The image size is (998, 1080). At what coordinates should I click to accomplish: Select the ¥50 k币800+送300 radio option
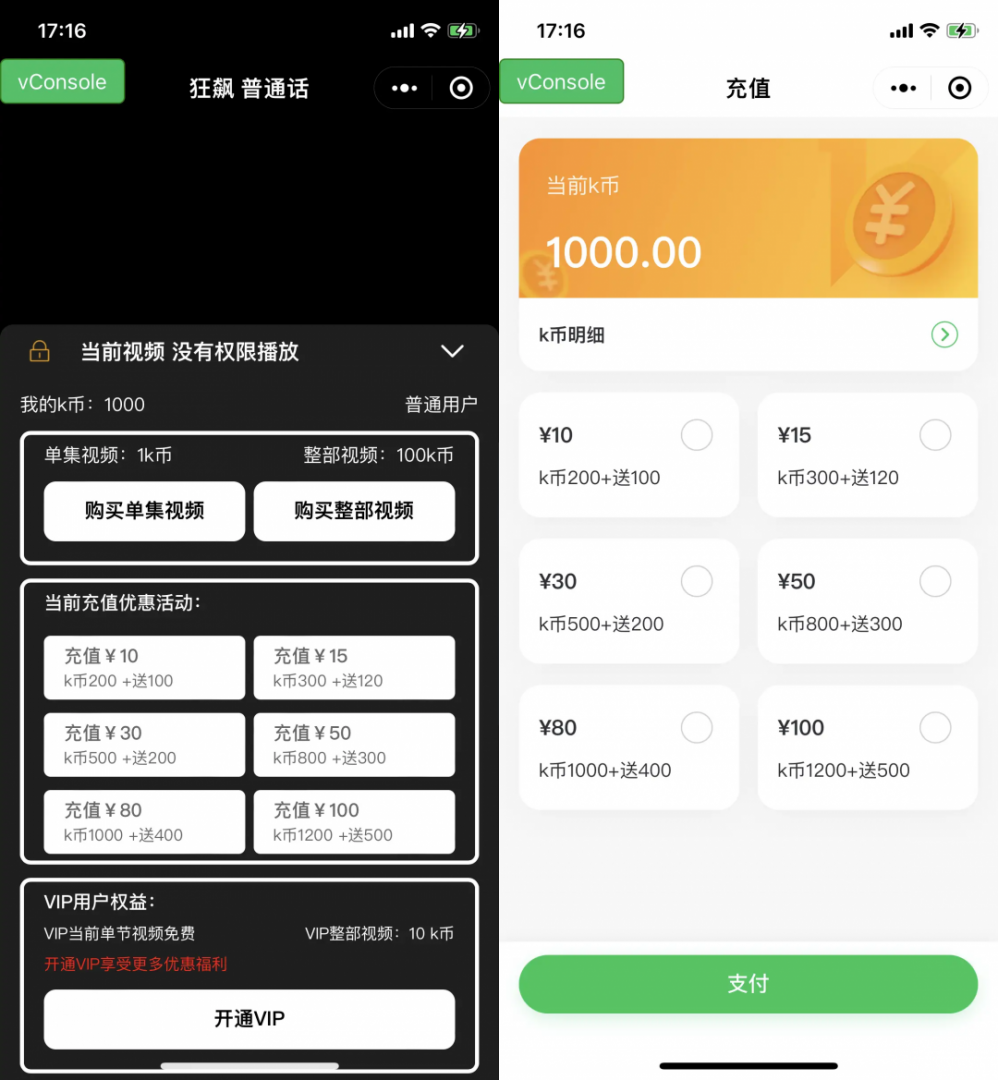(935, 581)
